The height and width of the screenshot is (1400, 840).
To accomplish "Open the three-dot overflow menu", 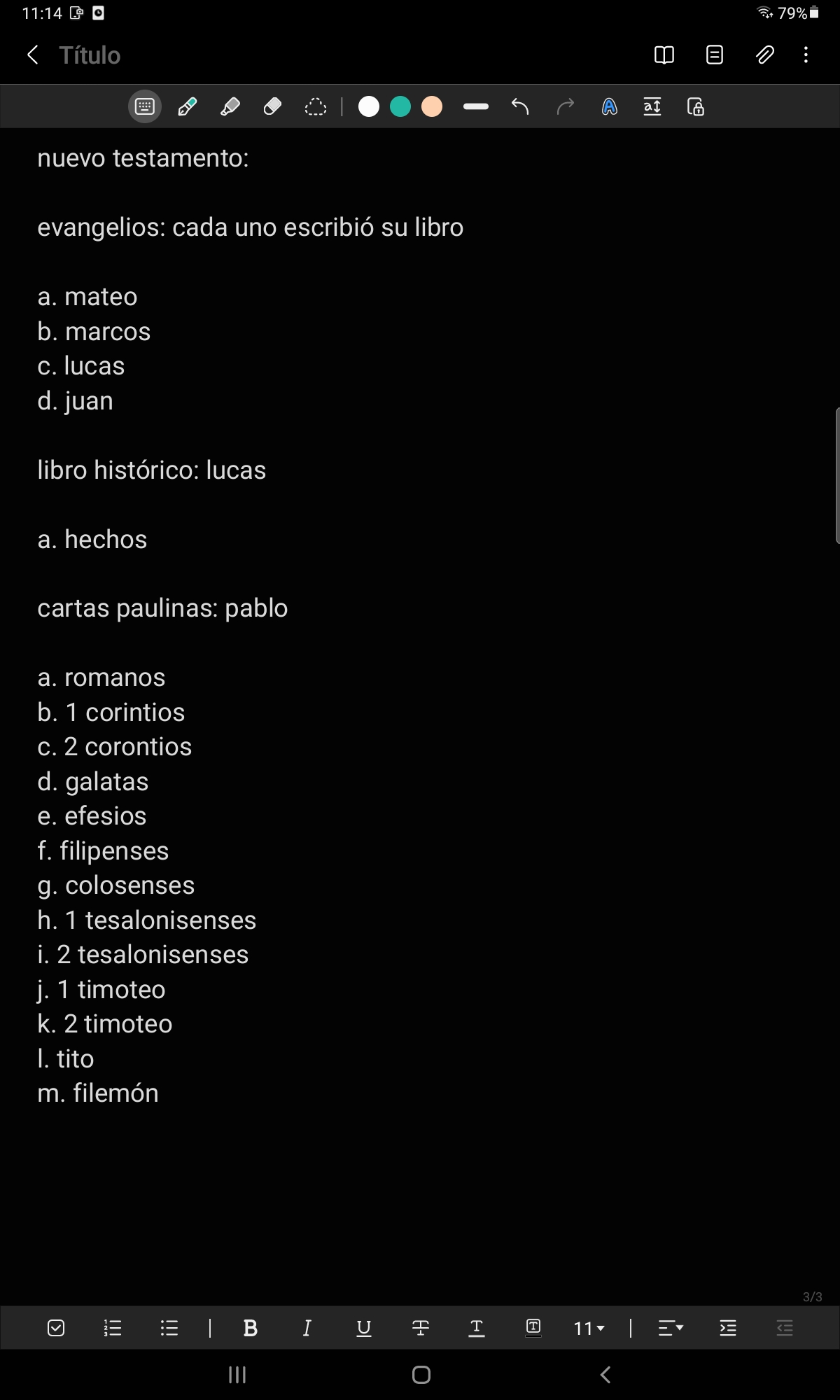I will pyautogui.click(x=806, y=55).
